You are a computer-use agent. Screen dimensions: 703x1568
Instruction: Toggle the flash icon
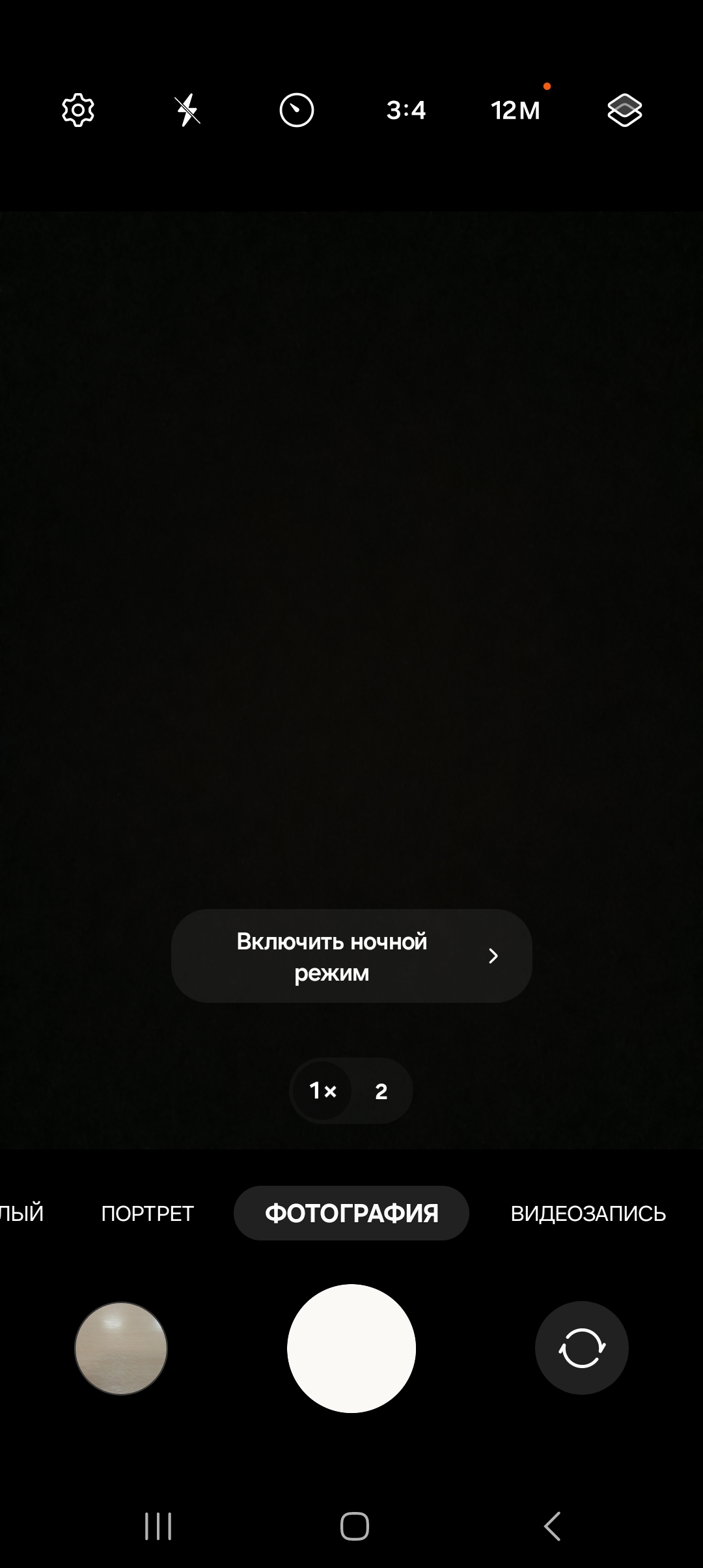tap(187, 110)
